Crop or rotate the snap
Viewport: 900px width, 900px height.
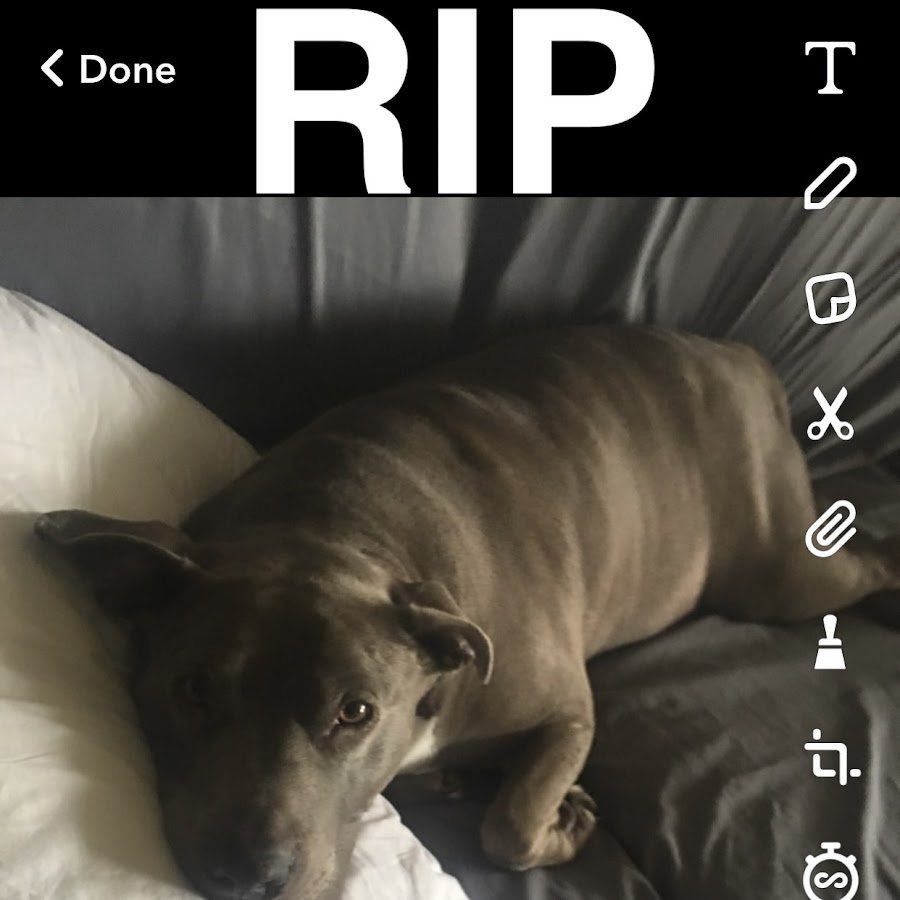click(832, 759)
